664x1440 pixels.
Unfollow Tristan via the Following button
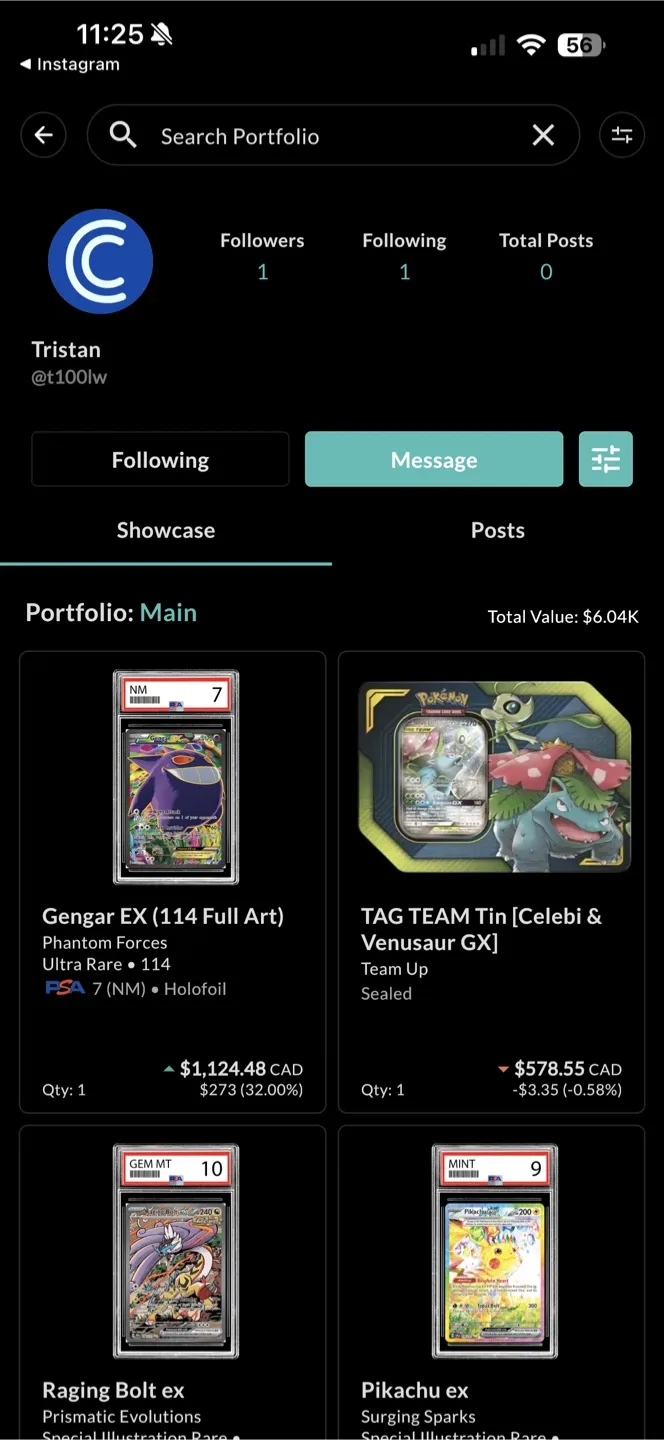(160, 460)
